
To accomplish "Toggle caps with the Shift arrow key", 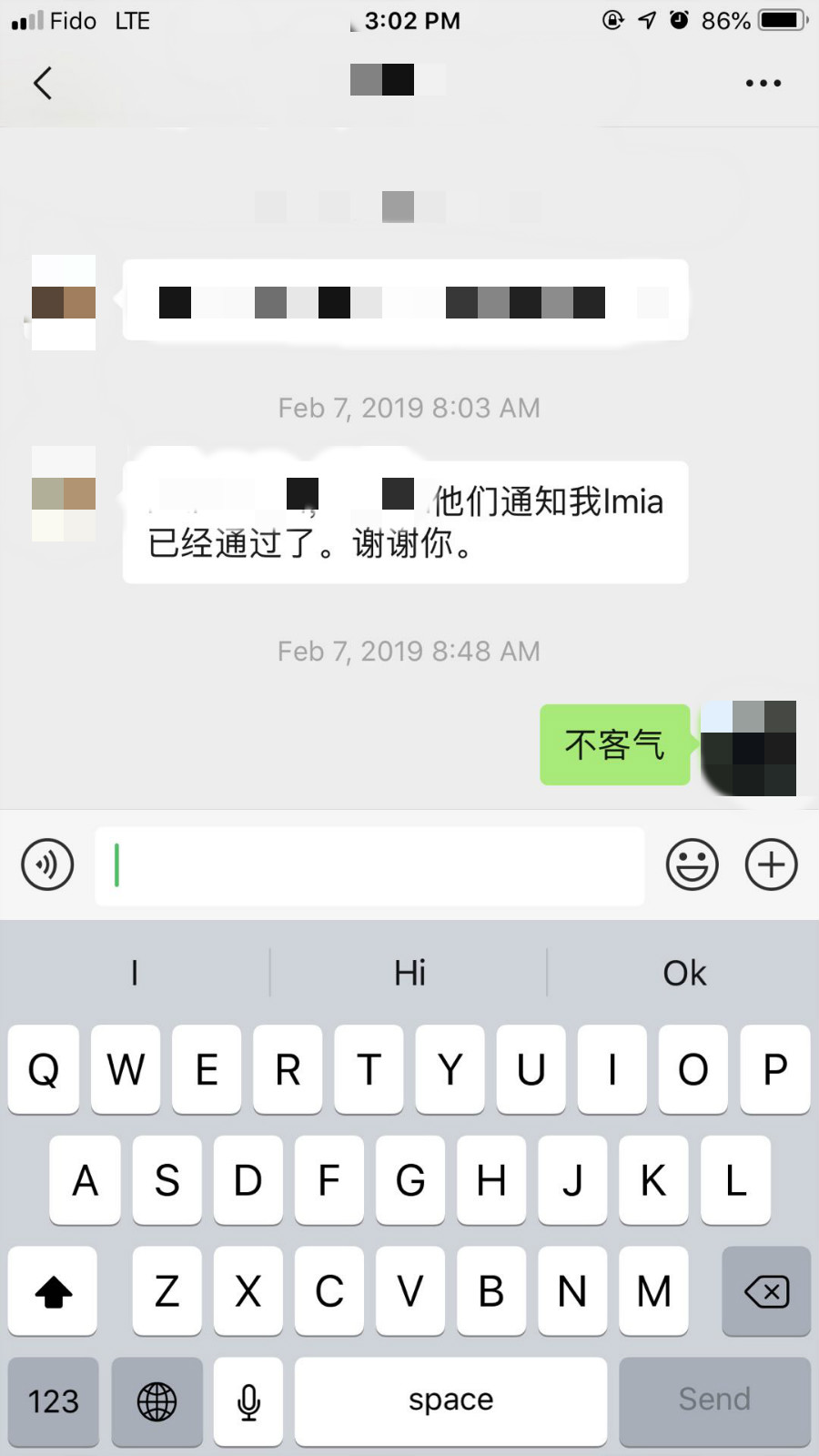I will tap(52, 1291).
